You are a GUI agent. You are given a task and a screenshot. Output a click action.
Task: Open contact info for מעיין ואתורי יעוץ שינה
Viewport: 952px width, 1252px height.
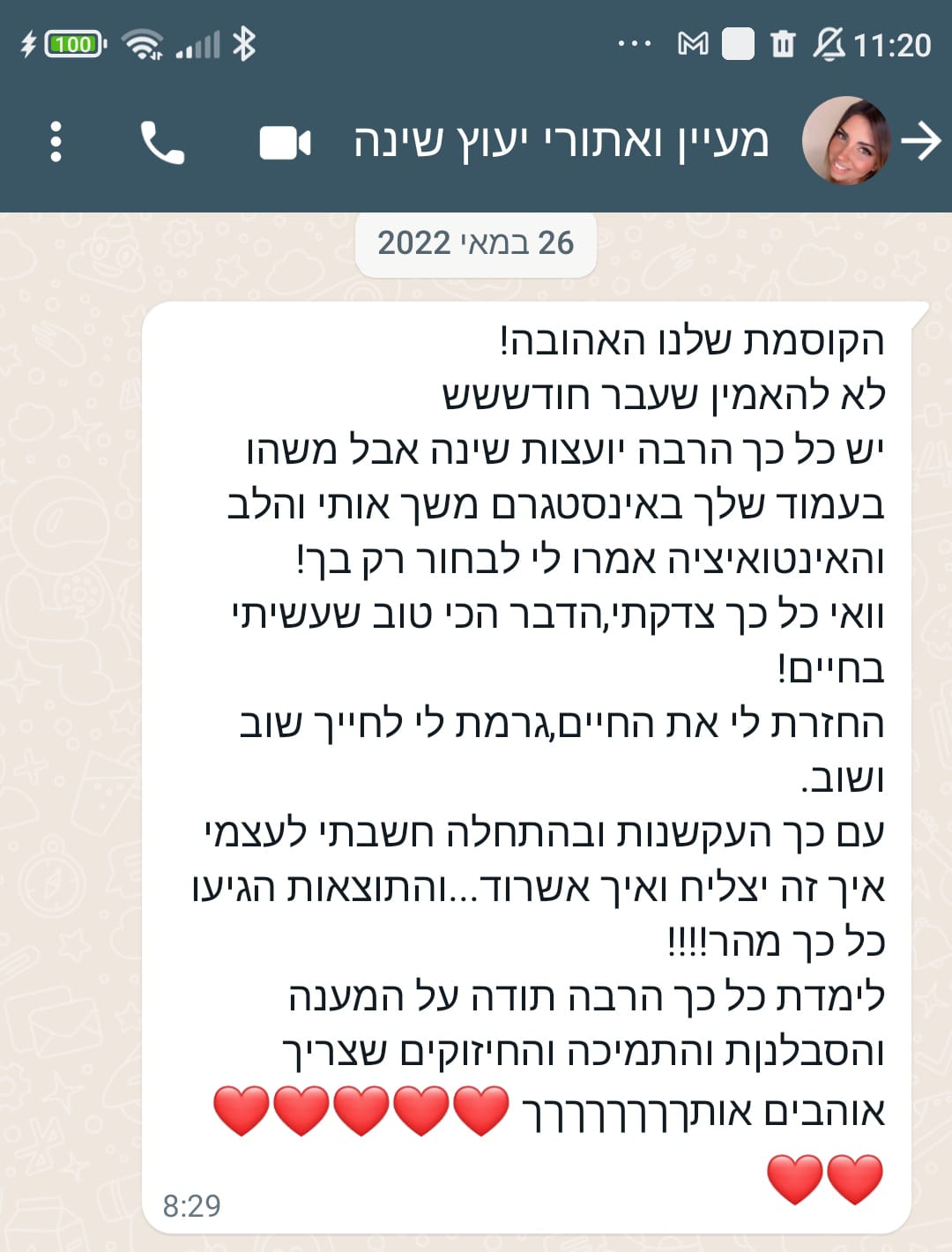click(x=561, y=141)
